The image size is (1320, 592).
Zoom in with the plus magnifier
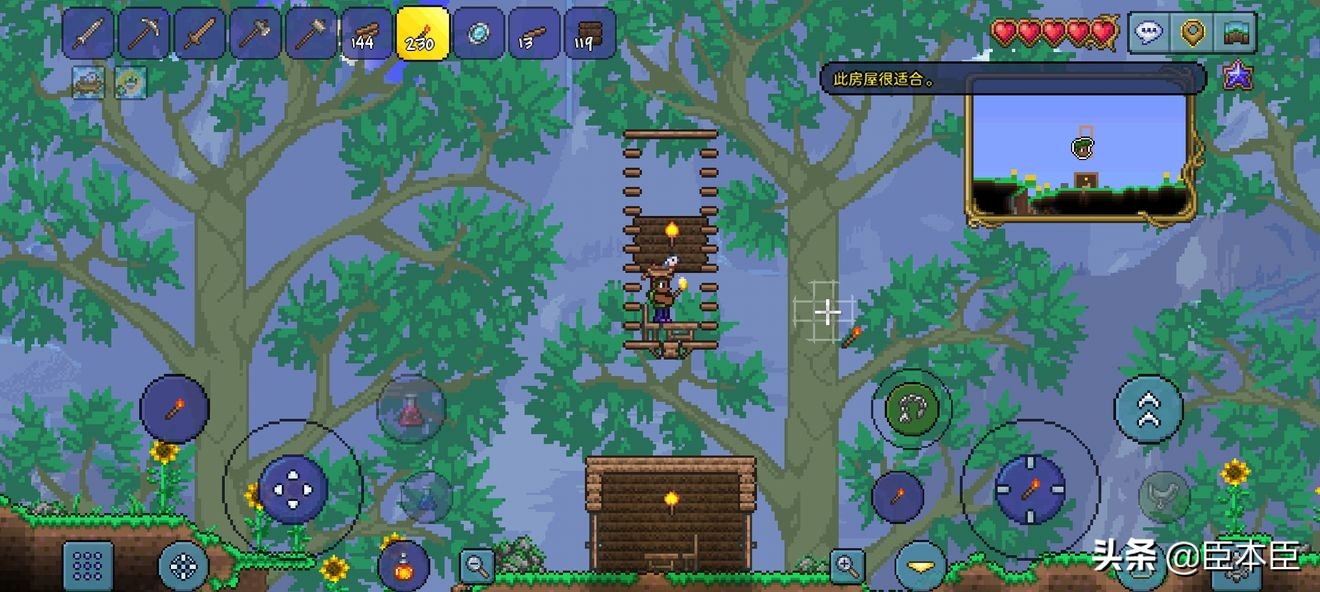(846, 566)
